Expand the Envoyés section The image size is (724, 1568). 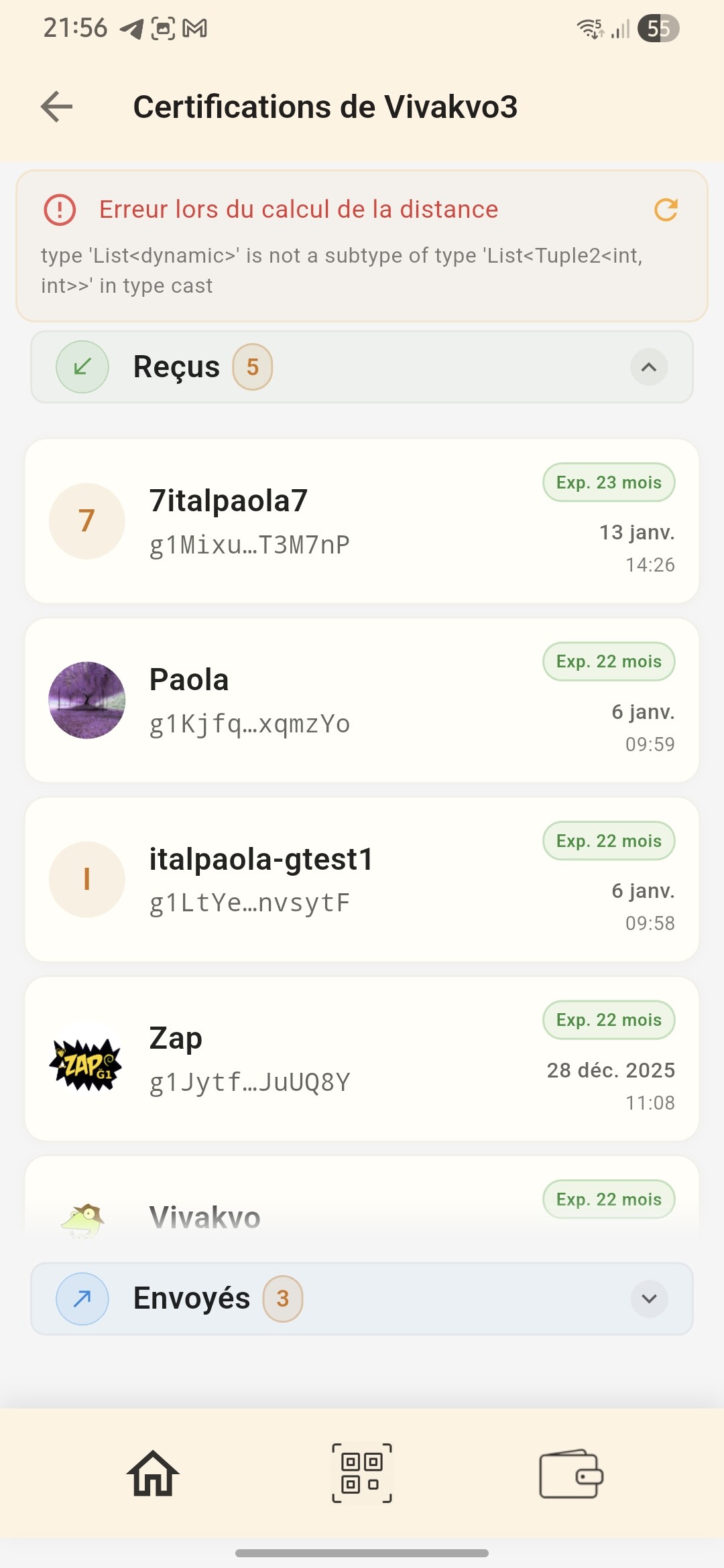coord(648,1299)
